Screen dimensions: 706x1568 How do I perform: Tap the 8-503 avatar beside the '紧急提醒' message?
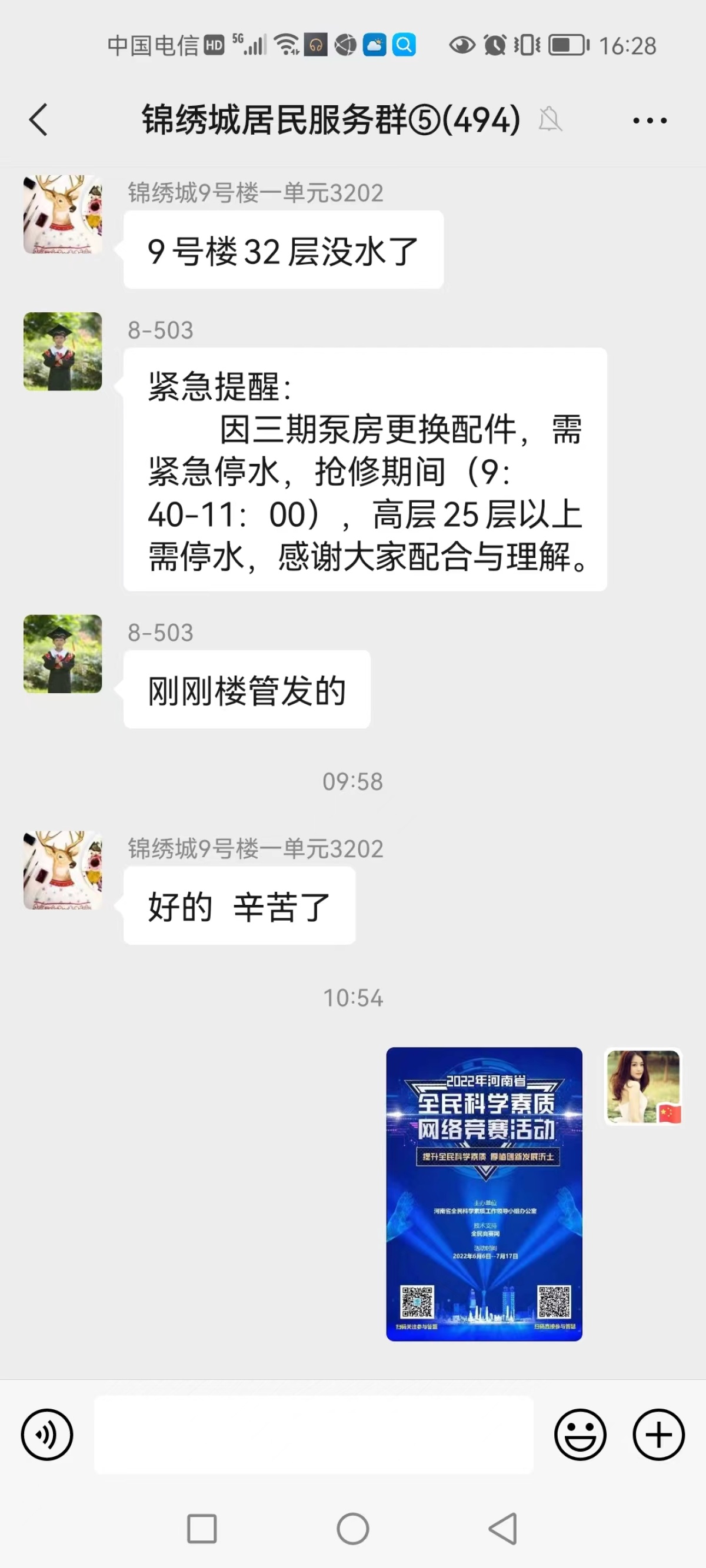click(x=63, y=351)
